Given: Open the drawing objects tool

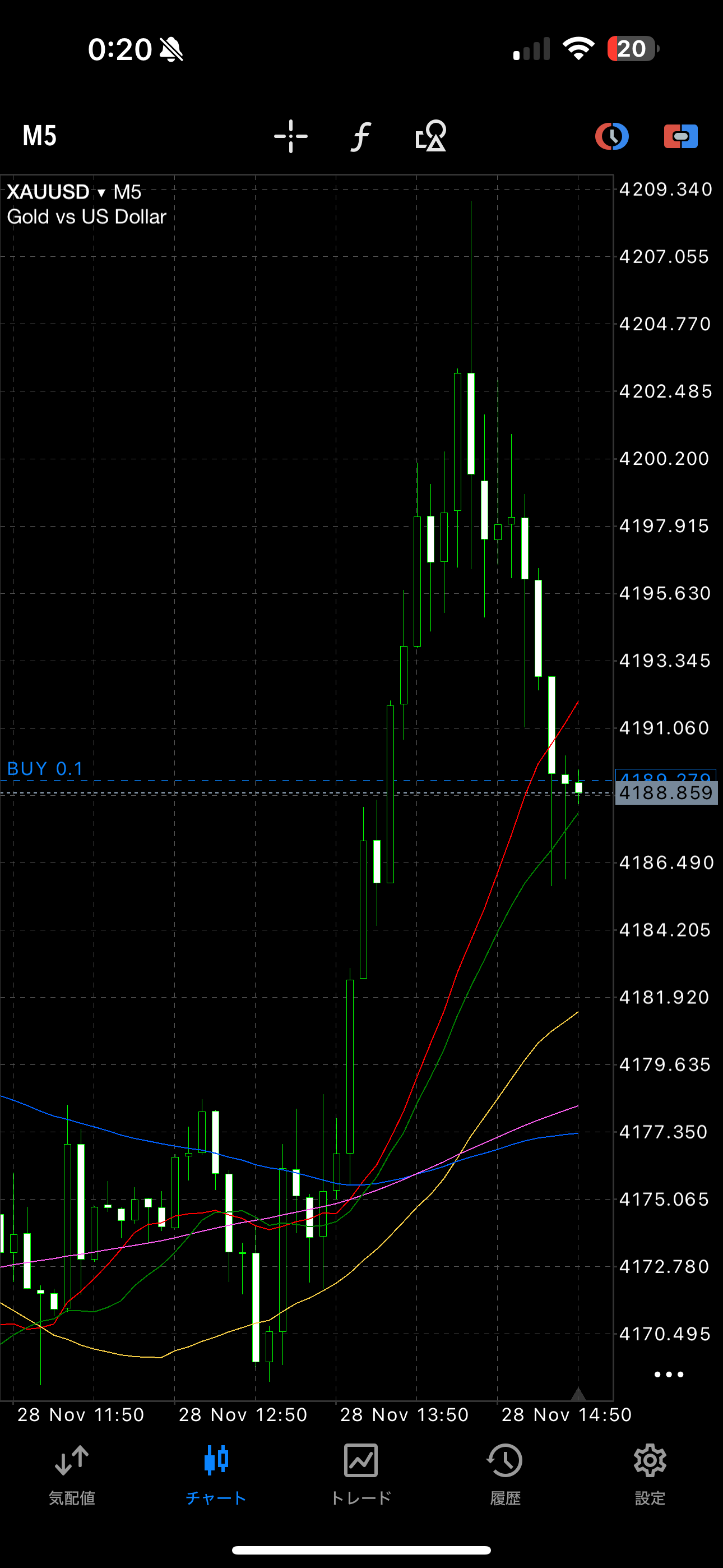Looking at the screenshot, I should click(431, 136).
